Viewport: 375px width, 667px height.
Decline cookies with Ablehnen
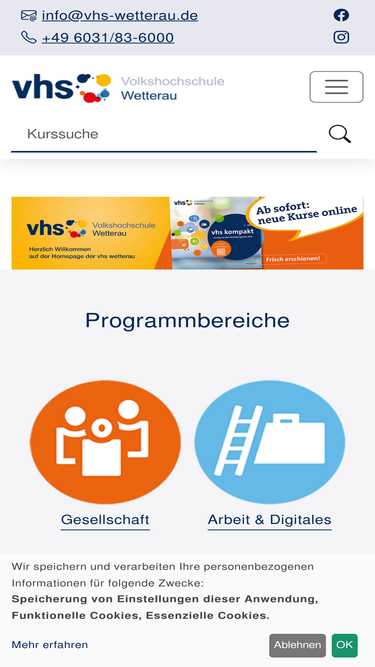tap(297, 645)
